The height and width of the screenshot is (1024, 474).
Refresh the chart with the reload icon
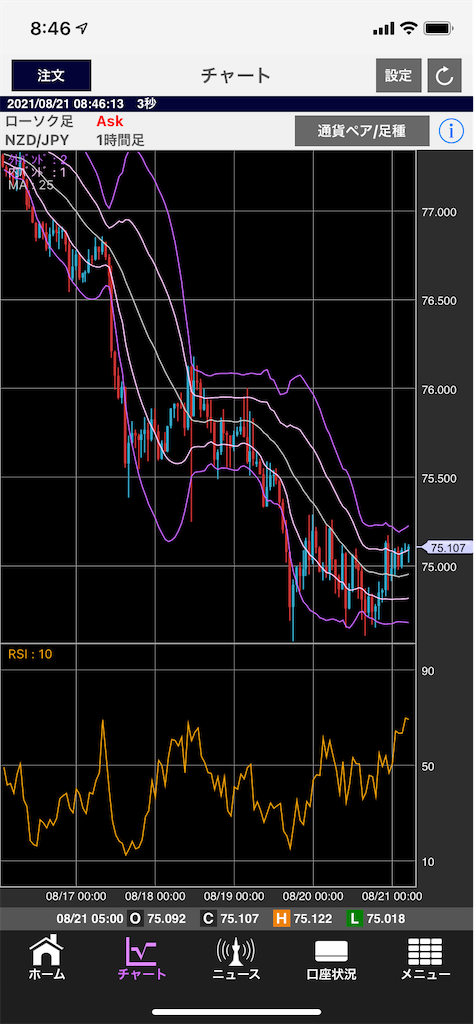pyautogui.click(x=445, y=75)
